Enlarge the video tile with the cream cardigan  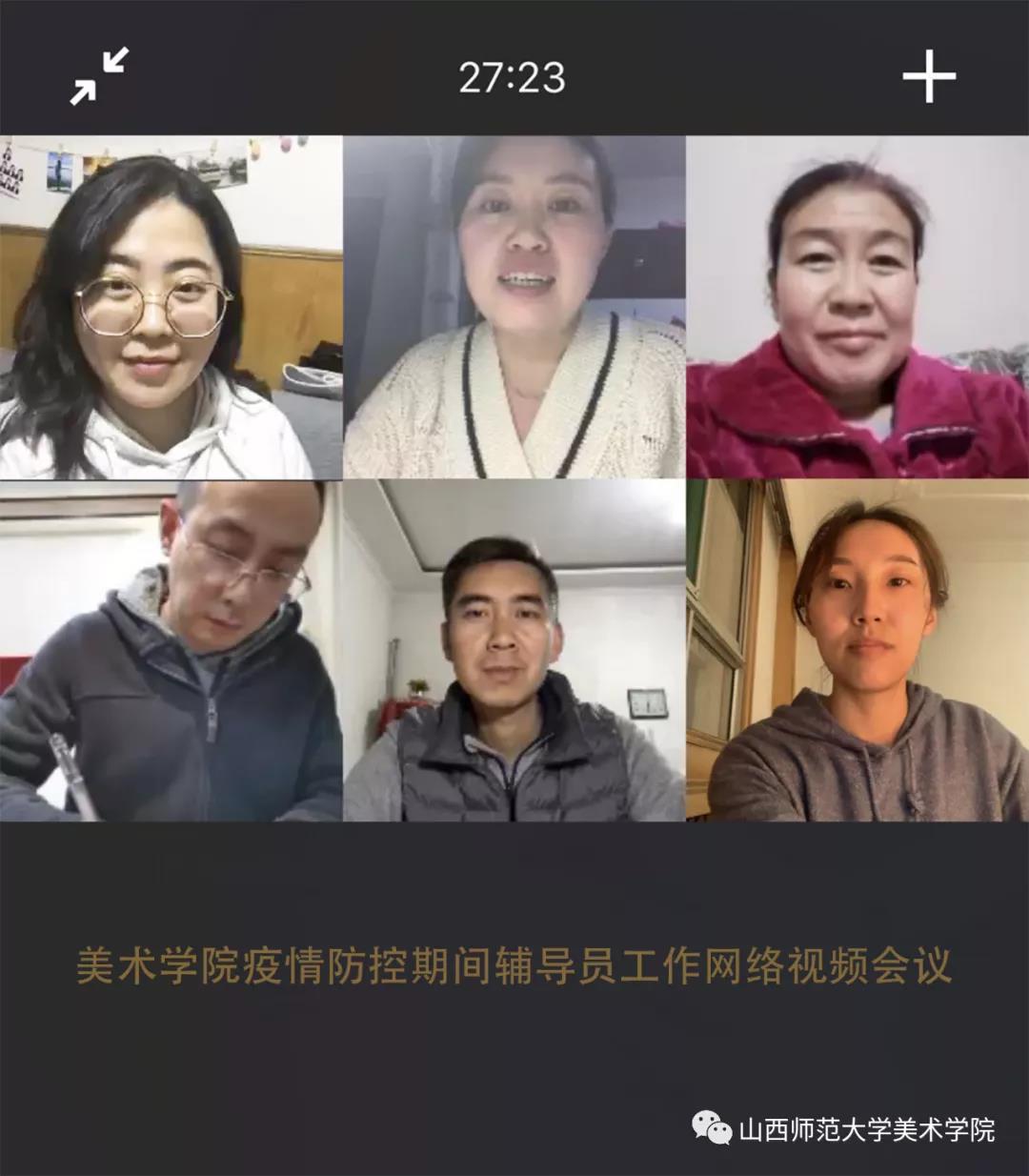pyautogui.click(x=514, y=307)
